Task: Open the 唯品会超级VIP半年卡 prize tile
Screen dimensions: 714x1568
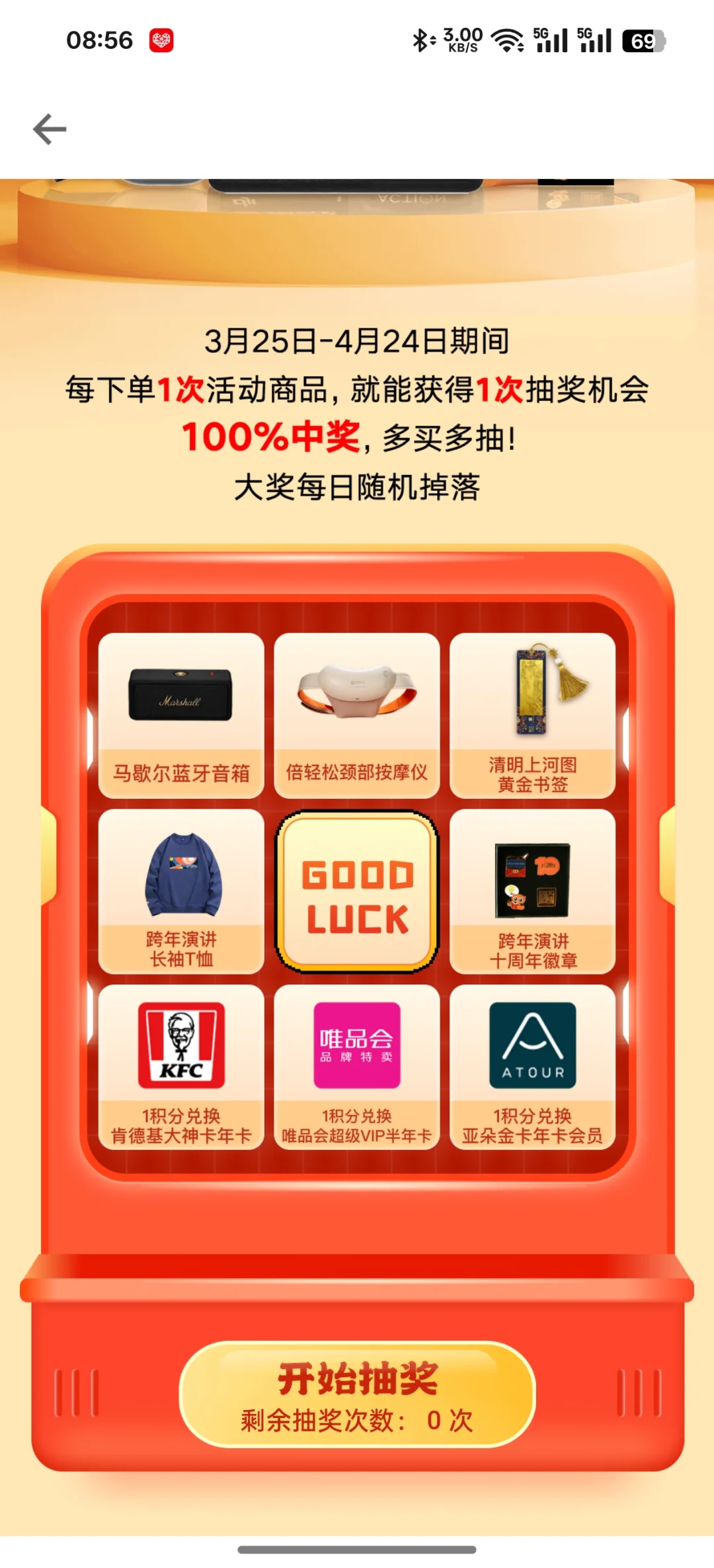Action: (x=357, y=1067)
